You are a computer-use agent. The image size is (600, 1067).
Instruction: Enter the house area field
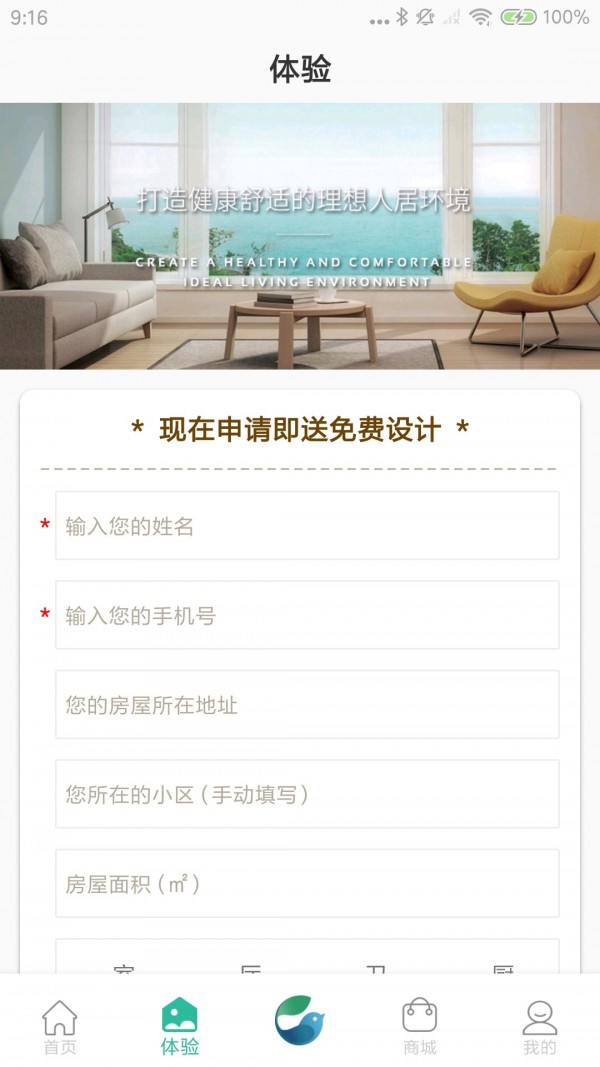(x=306, y=884)
